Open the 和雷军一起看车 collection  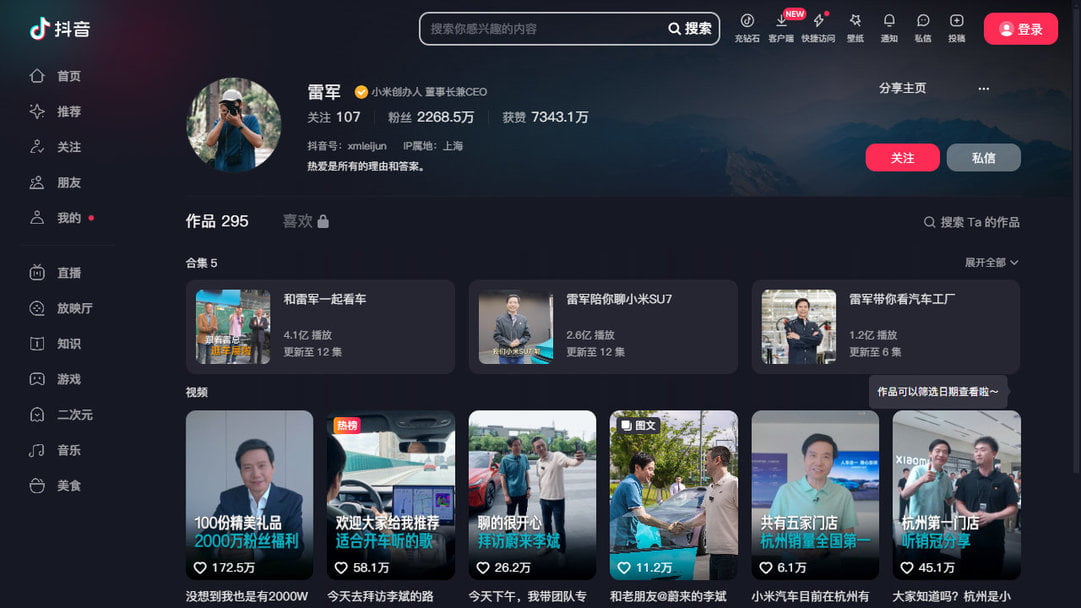[x=320, y=326]
